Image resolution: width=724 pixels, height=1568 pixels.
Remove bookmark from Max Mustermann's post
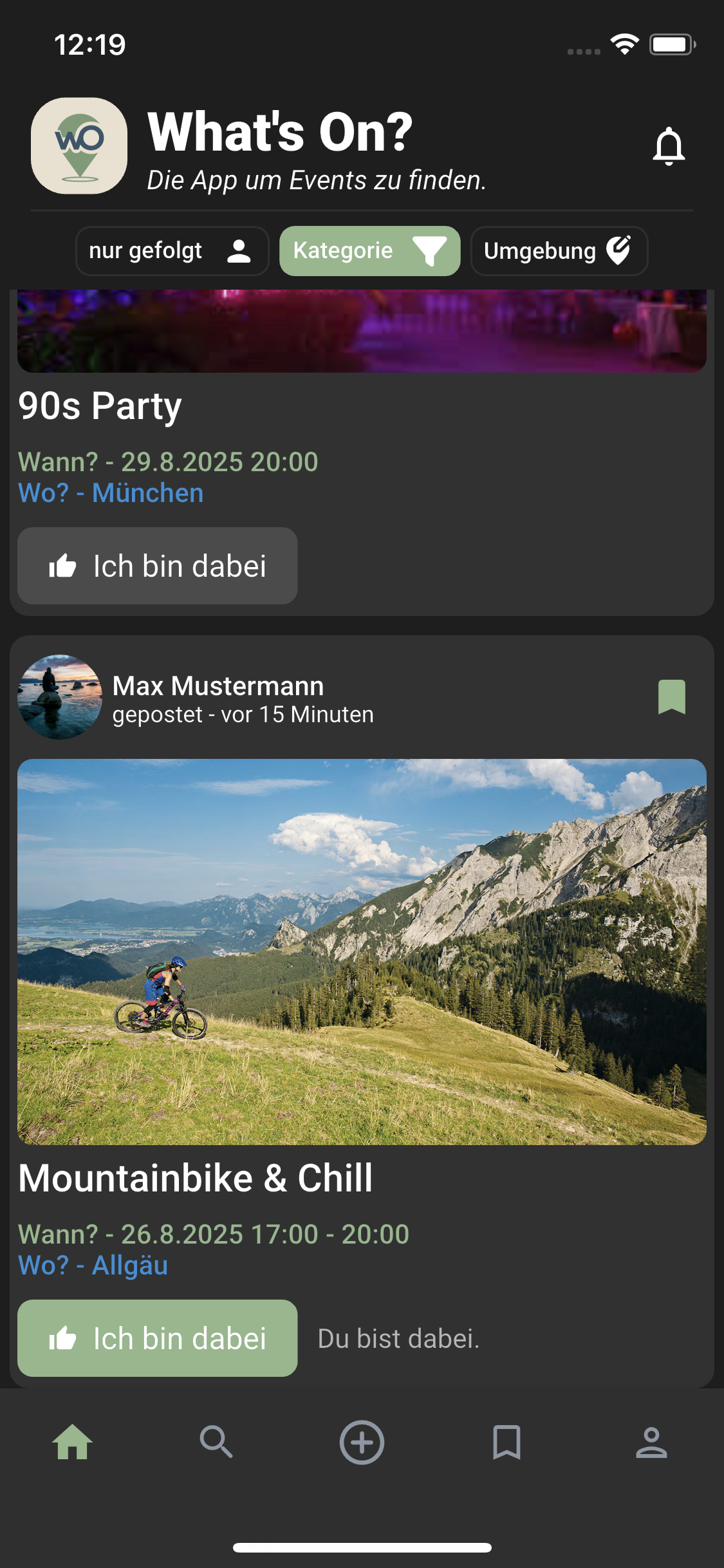coord(671,697)
